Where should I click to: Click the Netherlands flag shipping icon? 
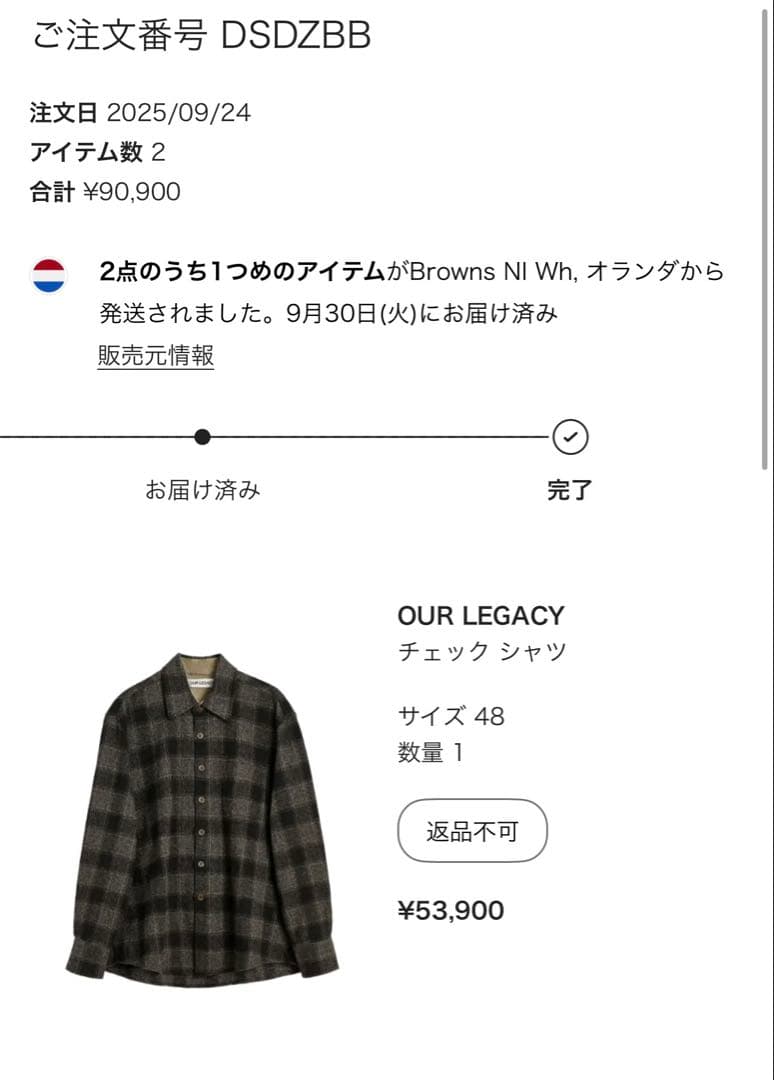(x=49, y=272)
